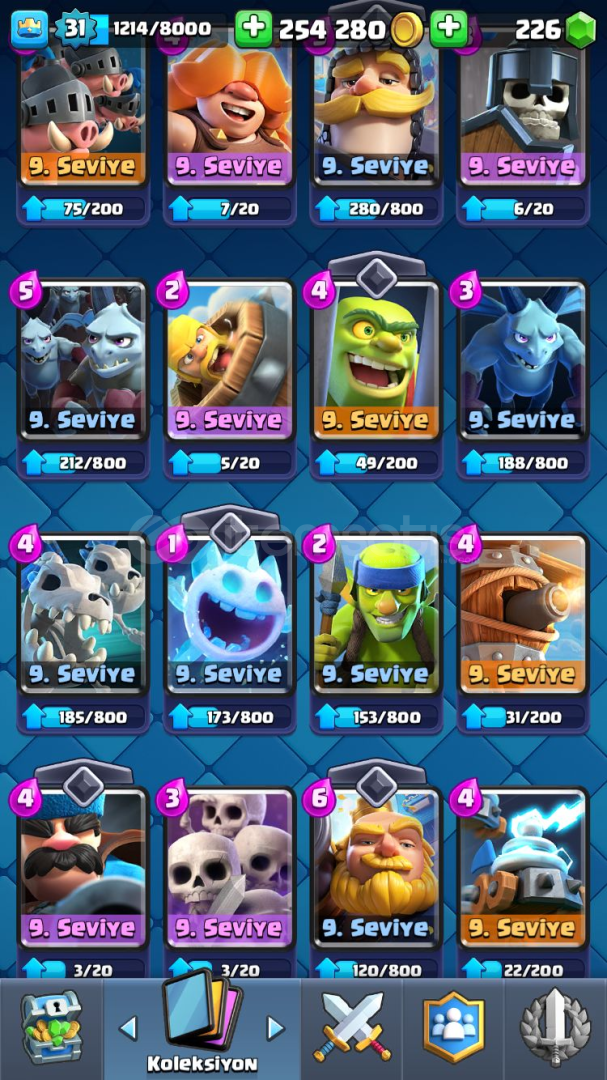The image size is (607, 1080).
Task: Switch to the Battle crossed swords tab
Action: [352, 1027]
